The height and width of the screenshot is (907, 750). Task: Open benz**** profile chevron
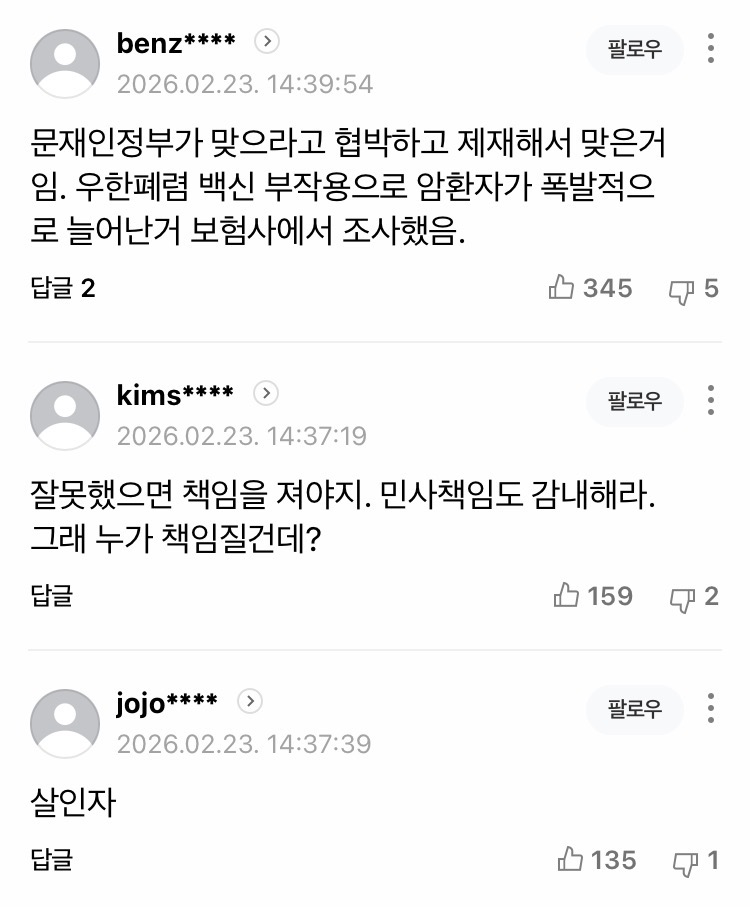[266, 42]
